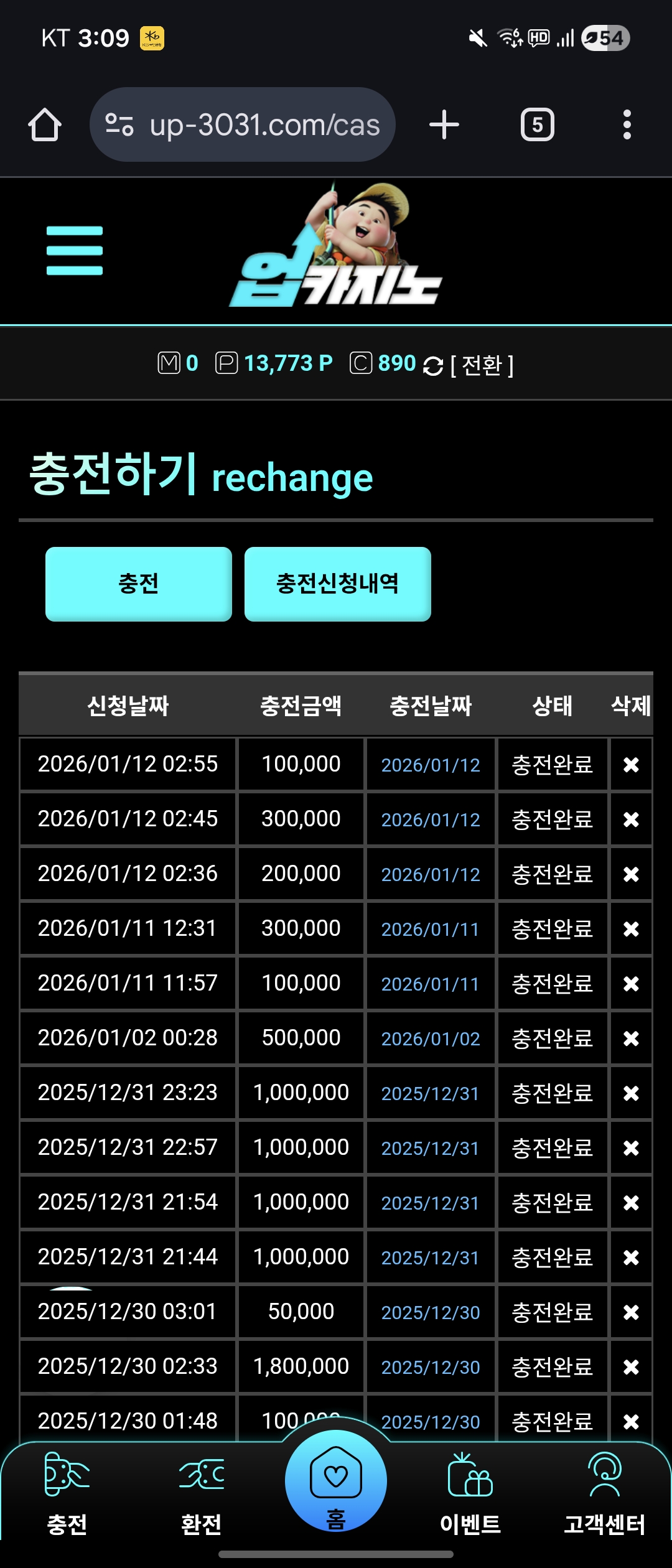
Task: Open the 고객센터 support tab
Action: pyautogui.click(x=605, y=1493)
